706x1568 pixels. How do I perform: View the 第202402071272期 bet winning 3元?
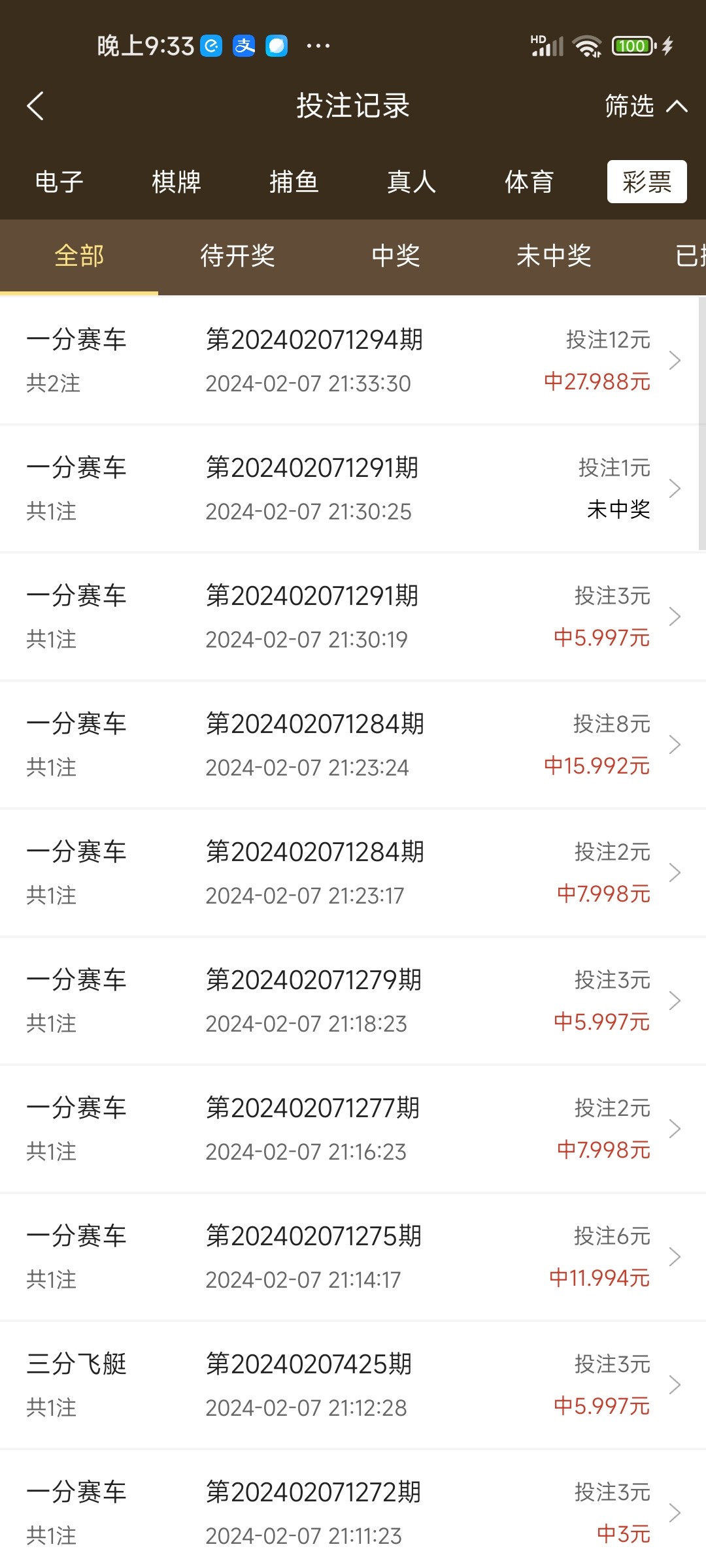[353, 1512]
